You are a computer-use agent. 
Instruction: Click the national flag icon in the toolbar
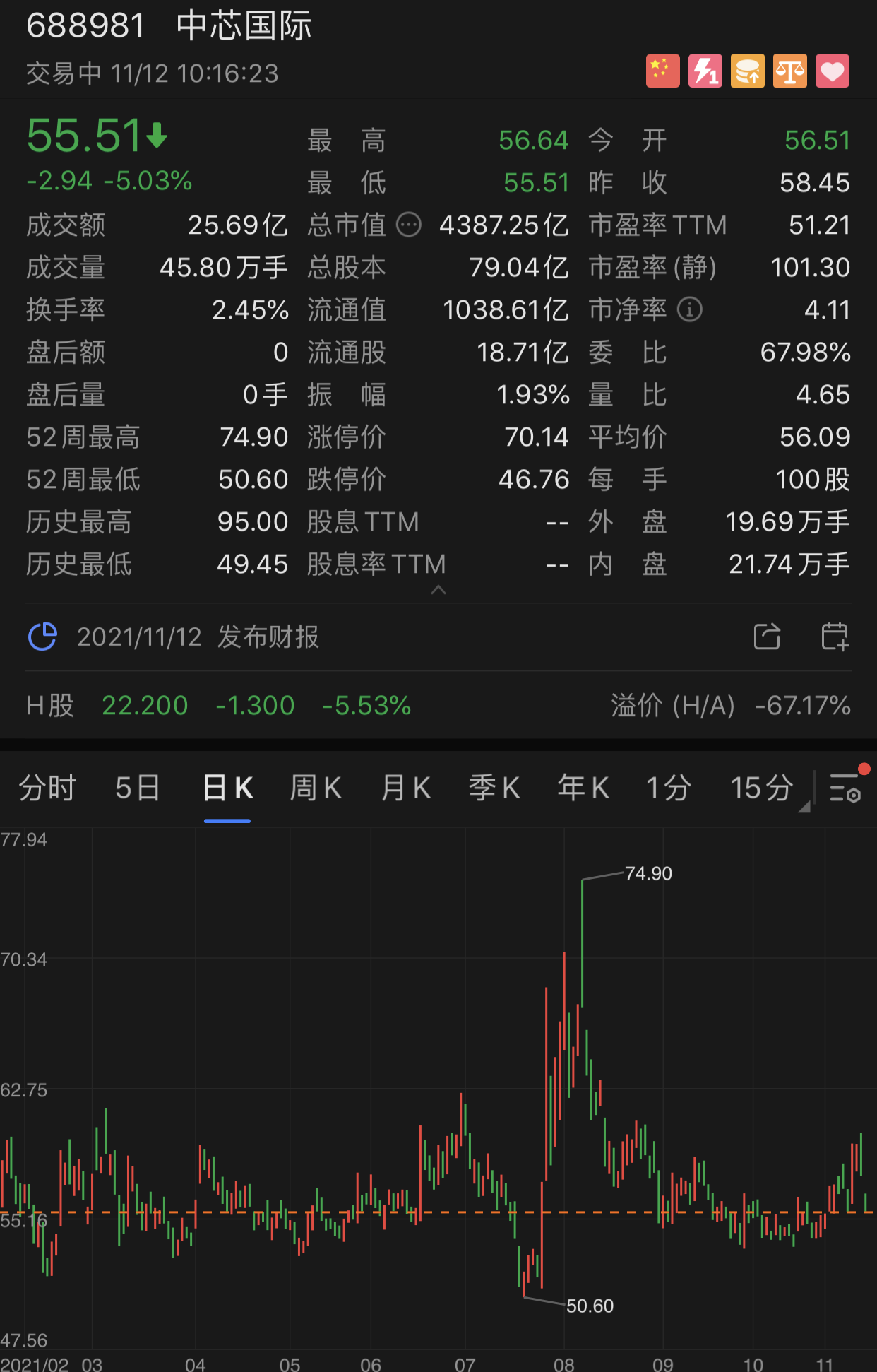tap(663, 71)
